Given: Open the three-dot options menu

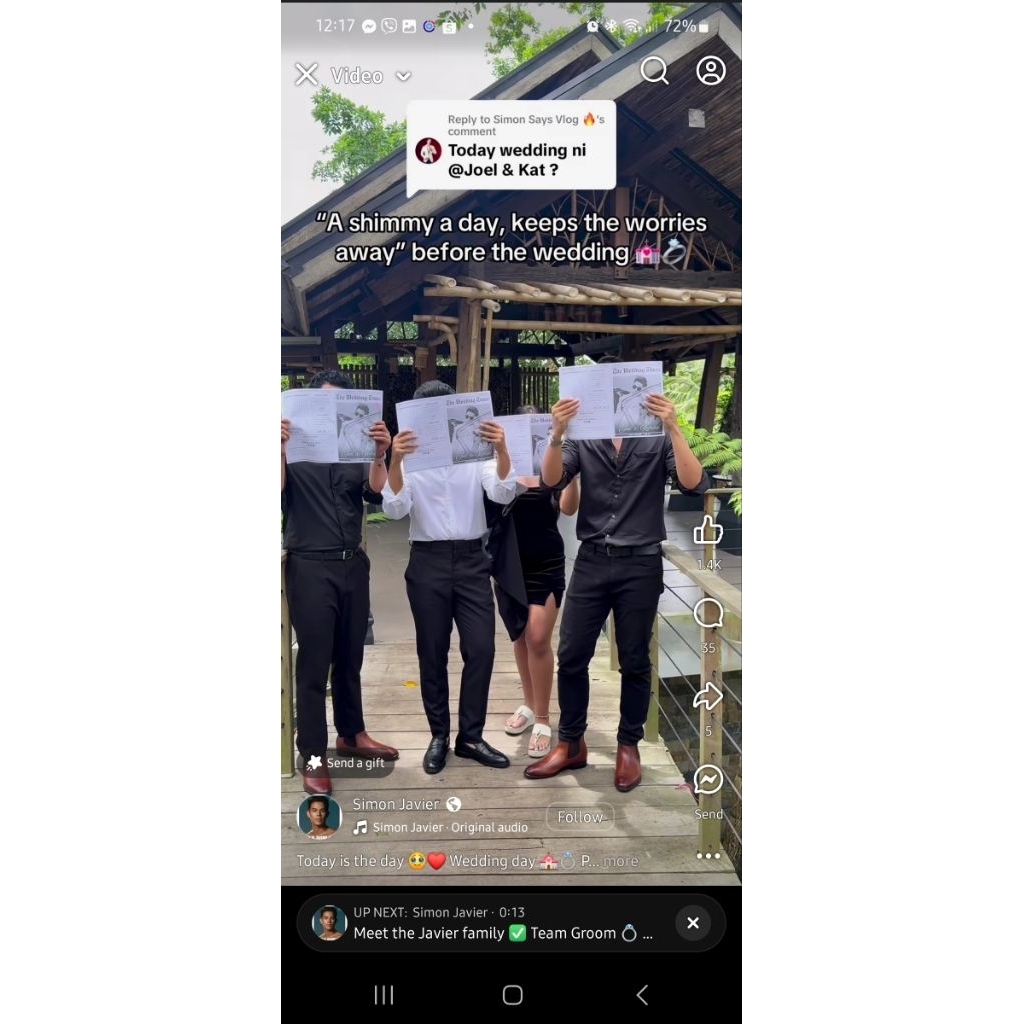Looking at the screenshot, I should click(708, 856).
